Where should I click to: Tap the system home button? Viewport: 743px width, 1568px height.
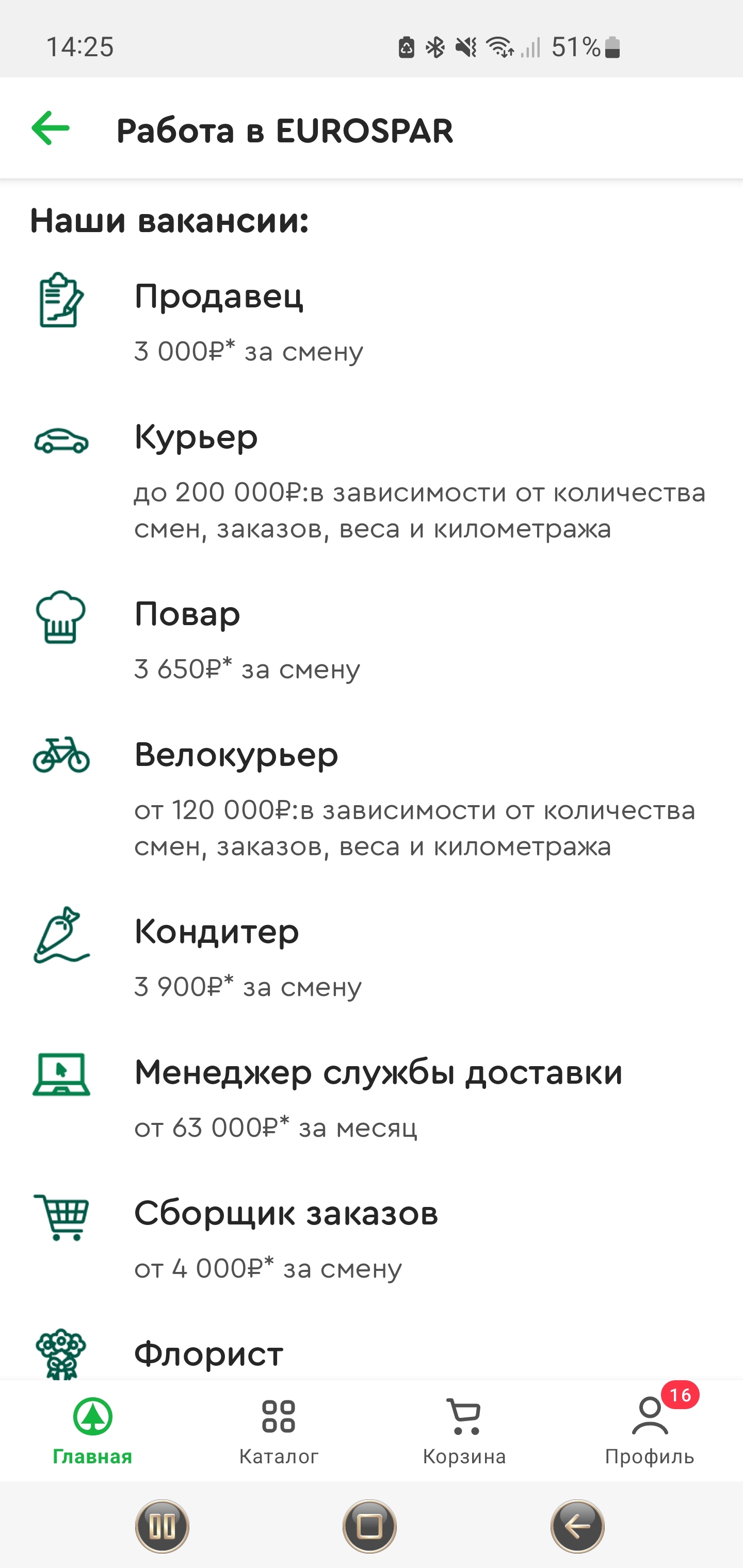369,1526
